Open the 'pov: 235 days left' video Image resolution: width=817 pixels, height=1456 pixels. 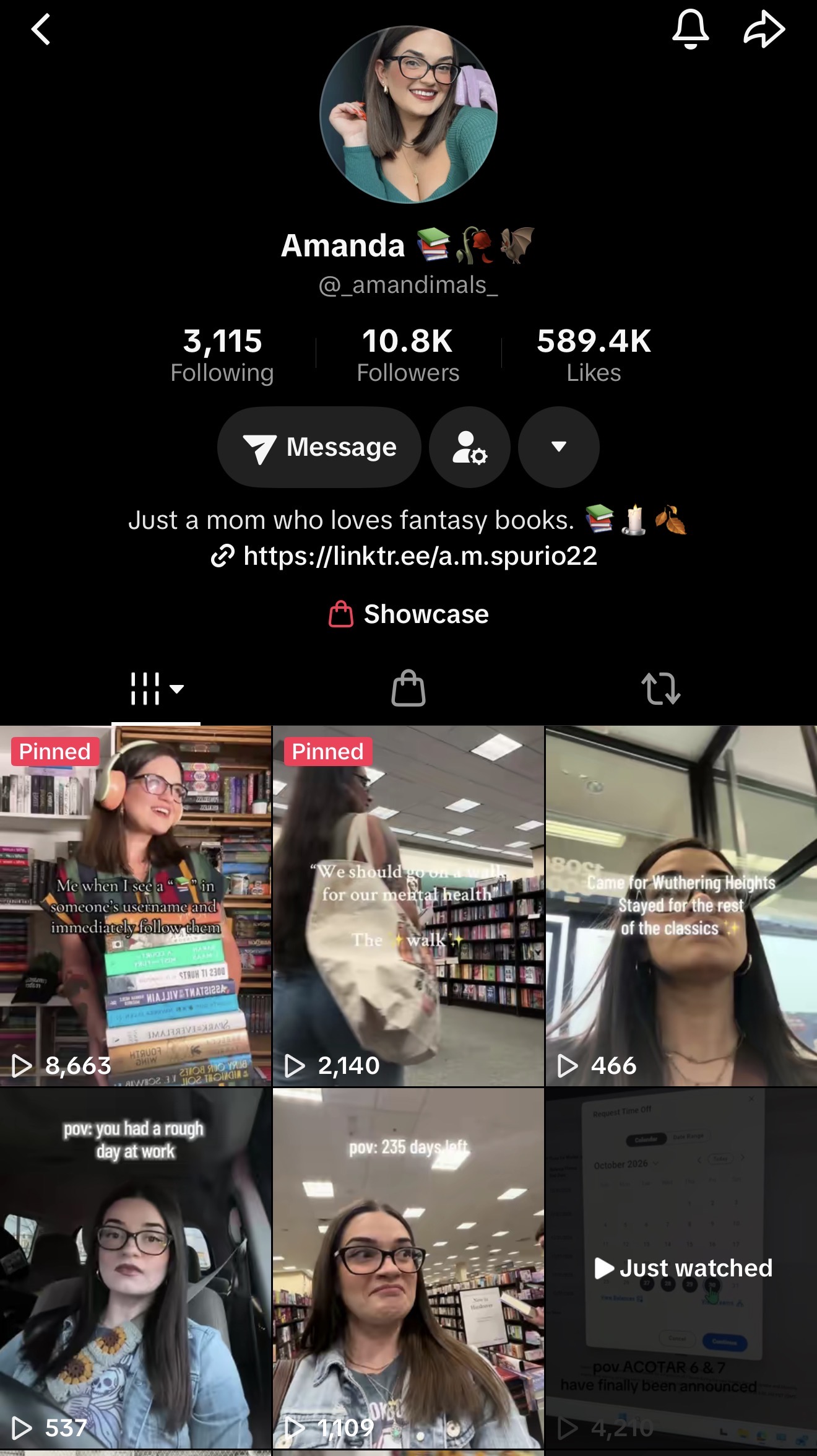click(408, 1270)
